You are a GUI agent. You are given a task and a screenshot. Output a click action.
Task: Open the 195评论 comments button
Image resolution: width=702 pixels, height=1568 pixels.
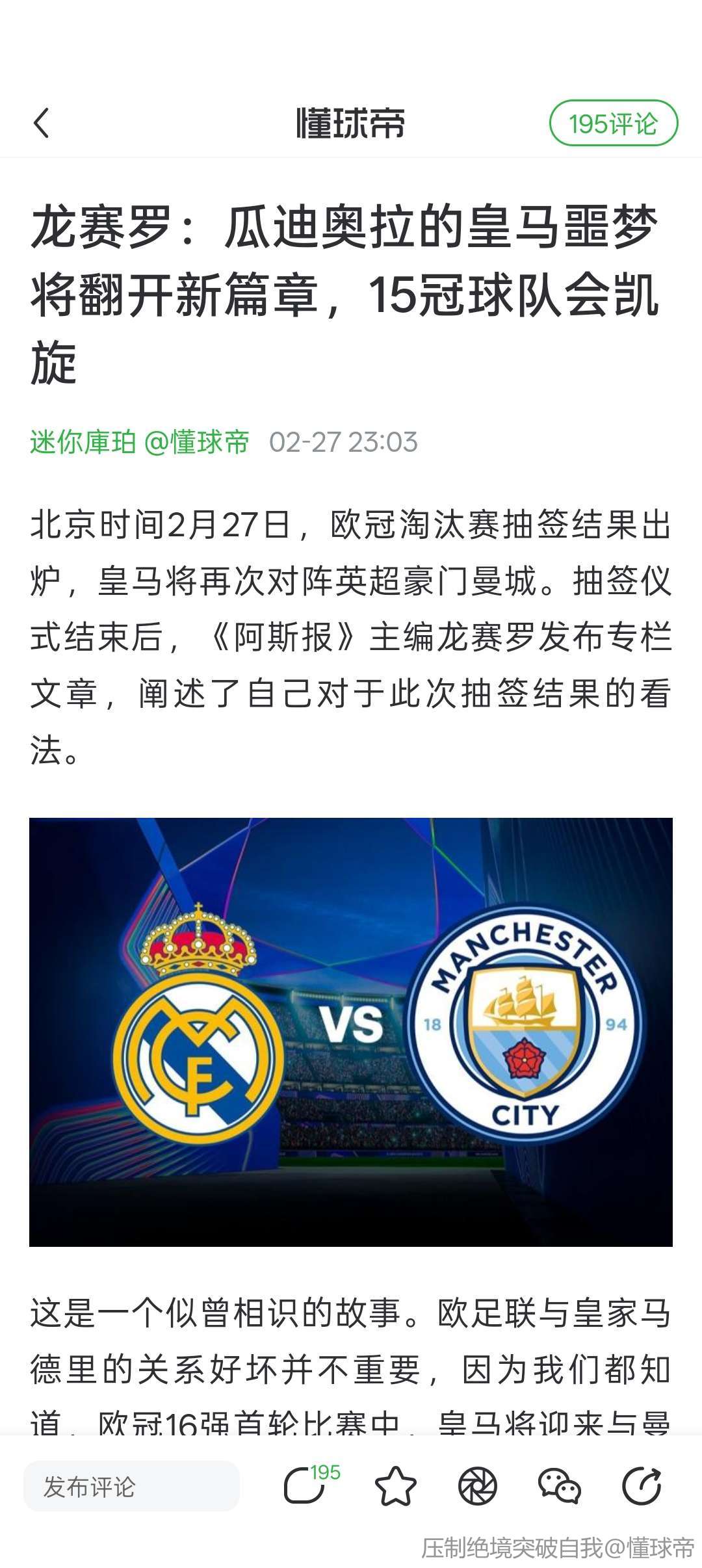613,123
